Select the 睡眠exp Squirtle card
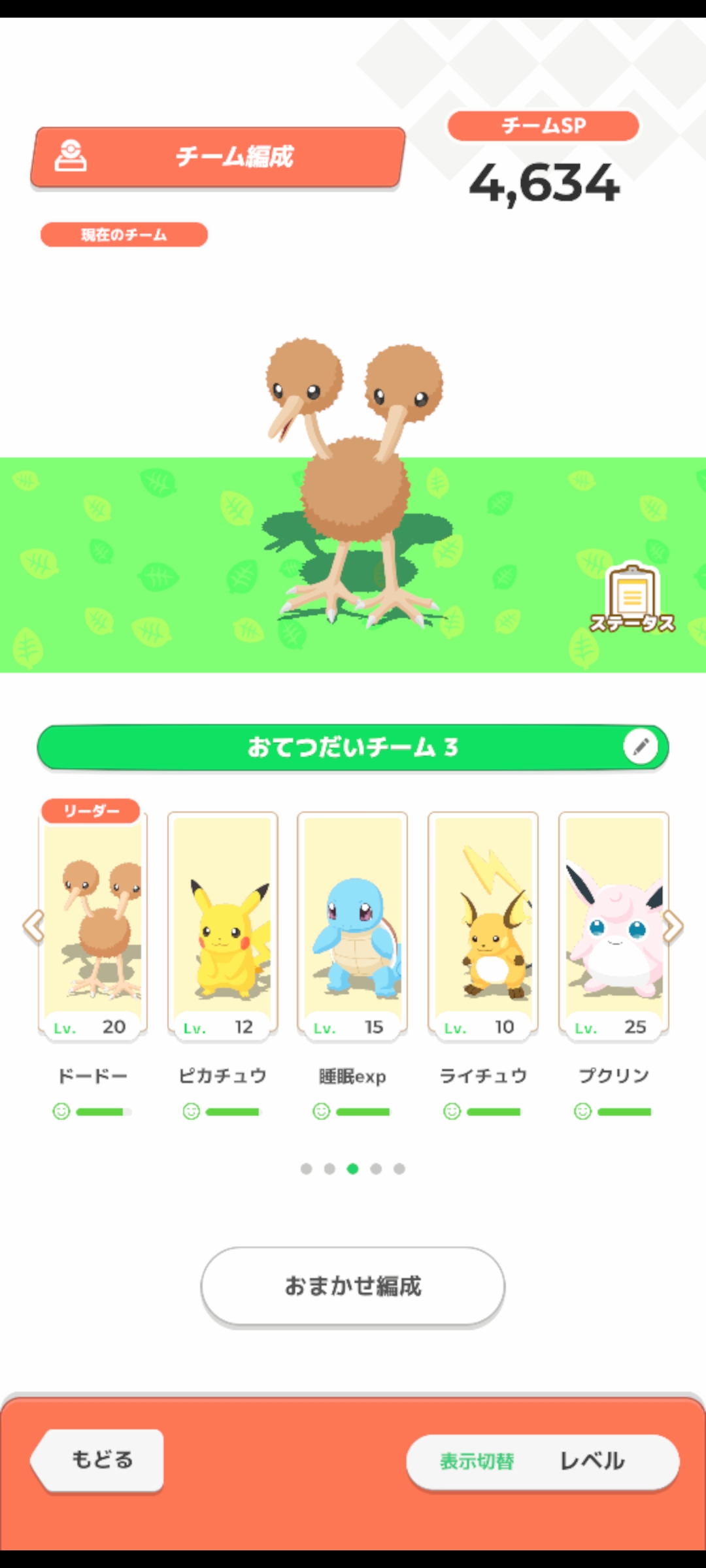 click(352, 926)
